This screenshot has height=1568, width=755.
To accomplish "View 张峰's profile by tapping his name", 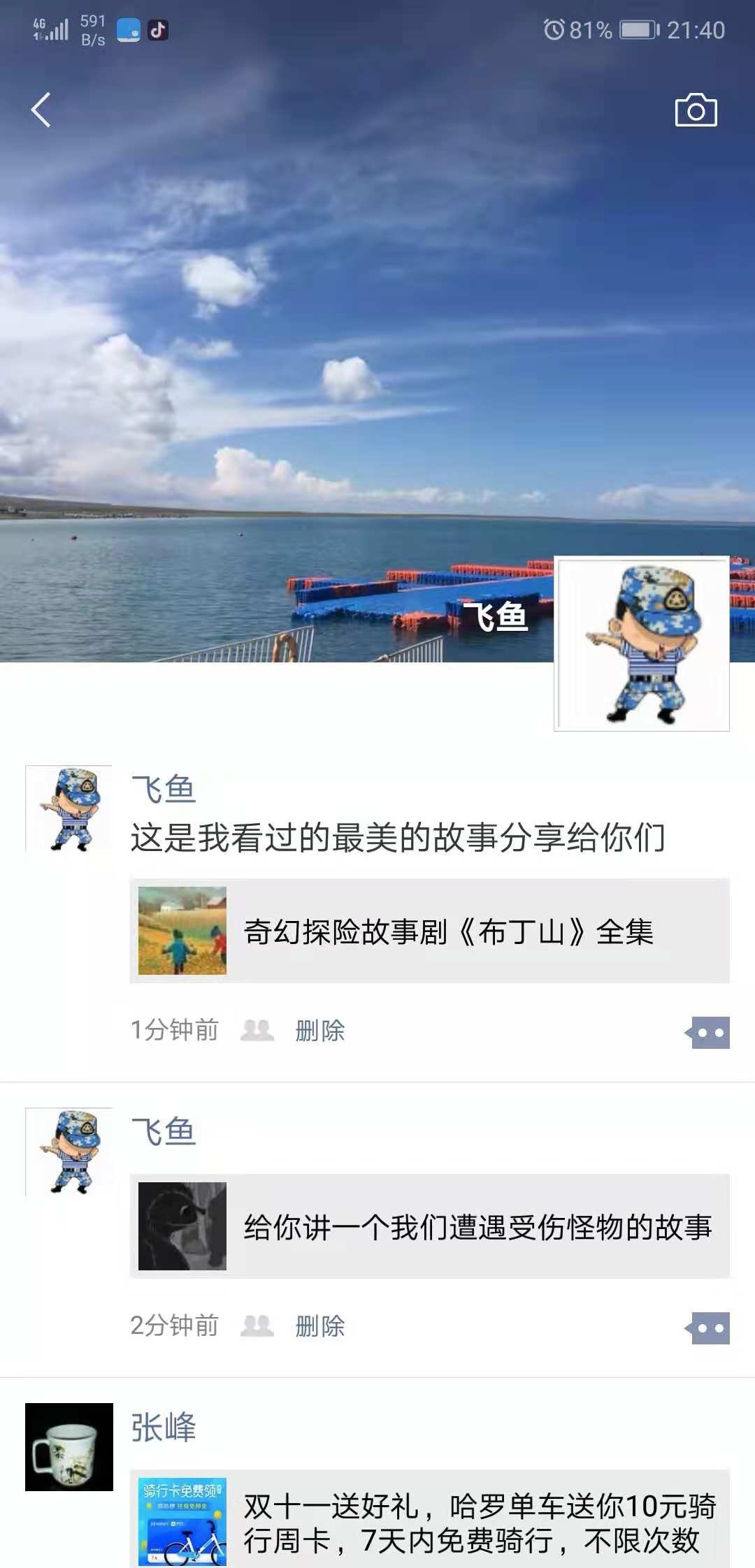I will (164, 1427).
